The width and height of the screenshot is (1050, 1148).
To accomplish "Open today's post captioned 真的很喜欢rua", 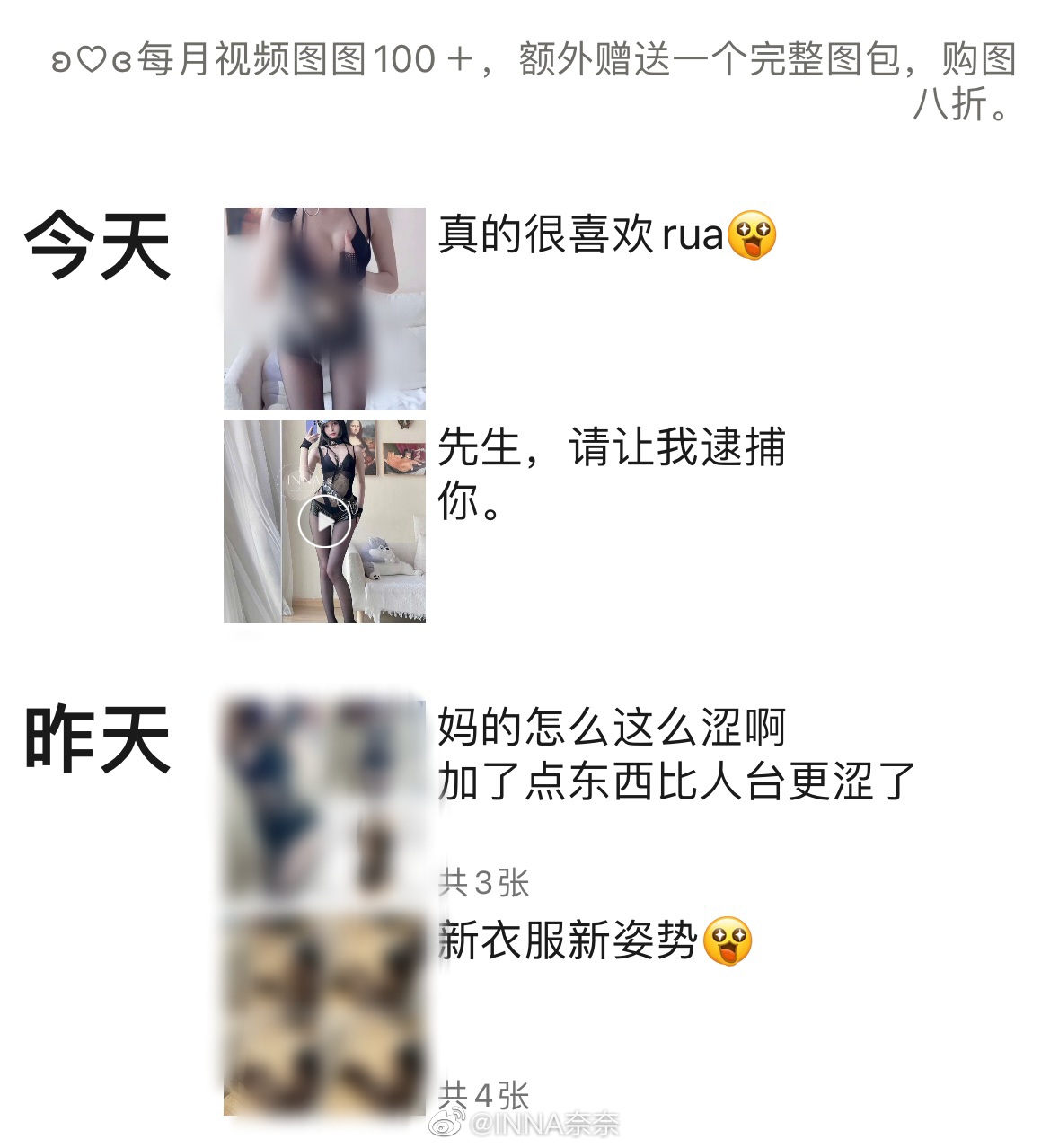I will coord(324,308).
